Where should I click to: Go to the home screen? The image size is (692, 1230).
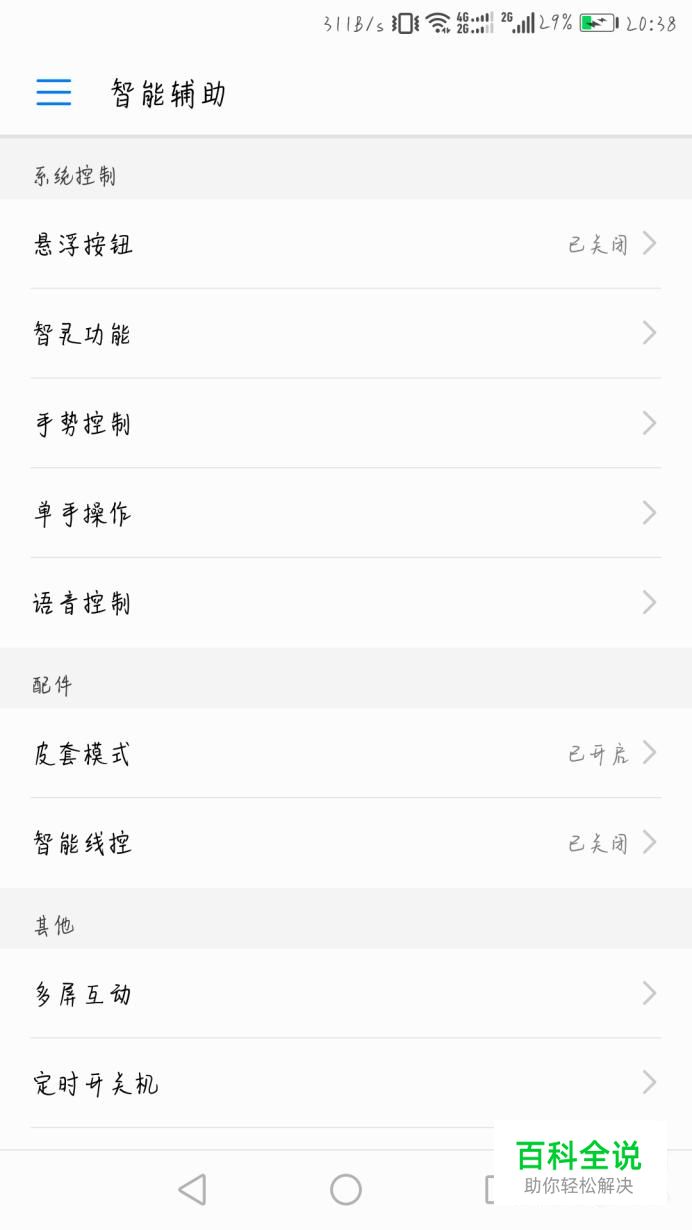346,1189
